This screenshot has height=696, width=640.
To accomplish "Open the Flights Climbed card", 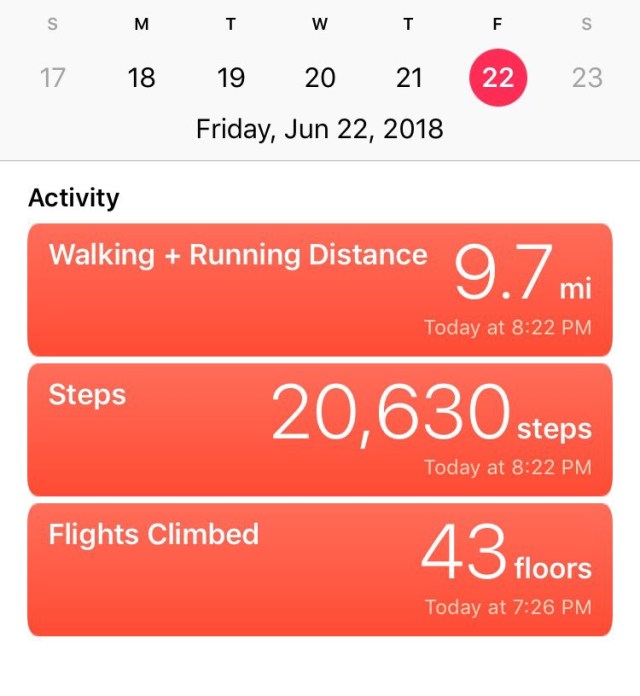I will click(x=320, y=569).
